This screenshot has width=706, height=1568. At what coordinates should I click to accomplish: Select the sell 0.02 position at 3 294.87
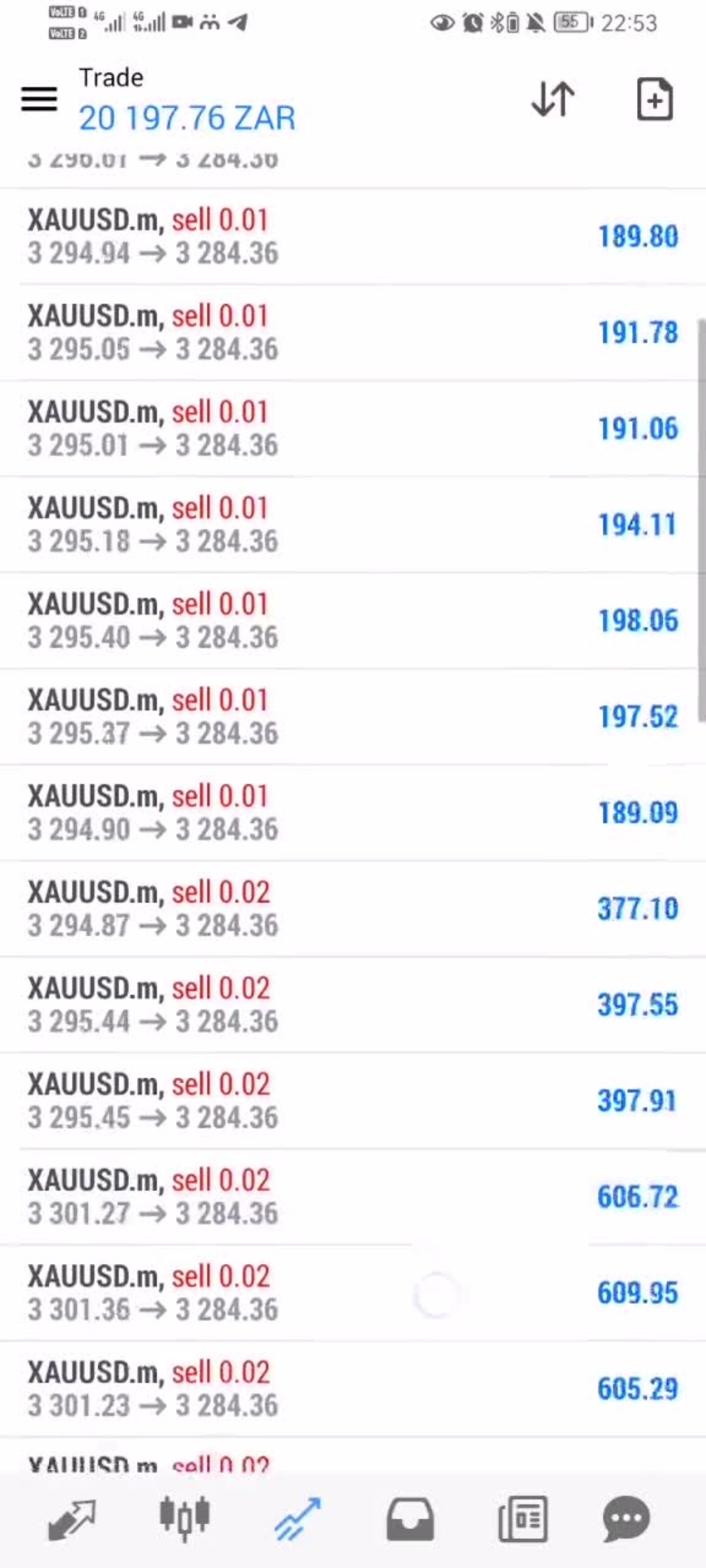[x=353, y=908]
